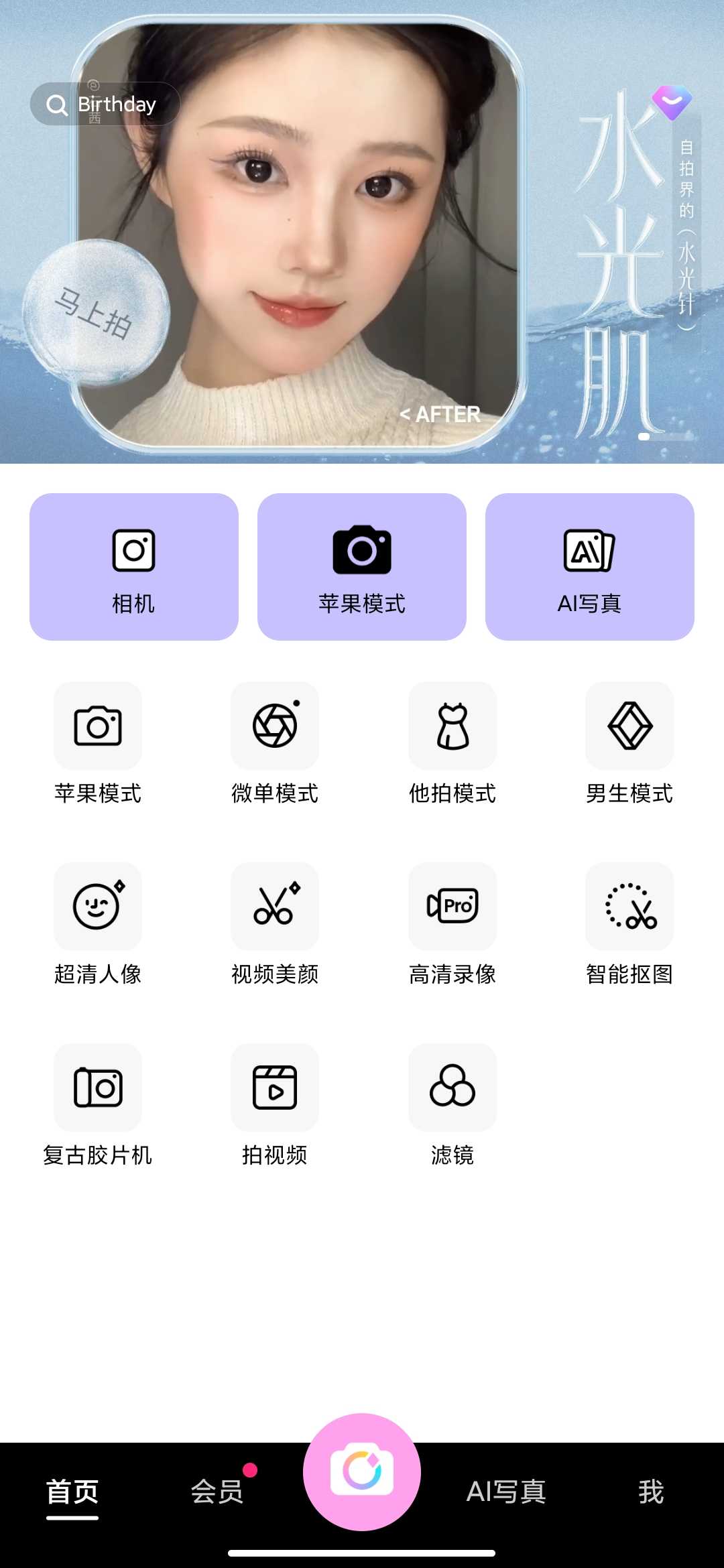Go to the 我 profile tab
The width and height of the screenshot is (724, 1568).
coord(651,1492)
